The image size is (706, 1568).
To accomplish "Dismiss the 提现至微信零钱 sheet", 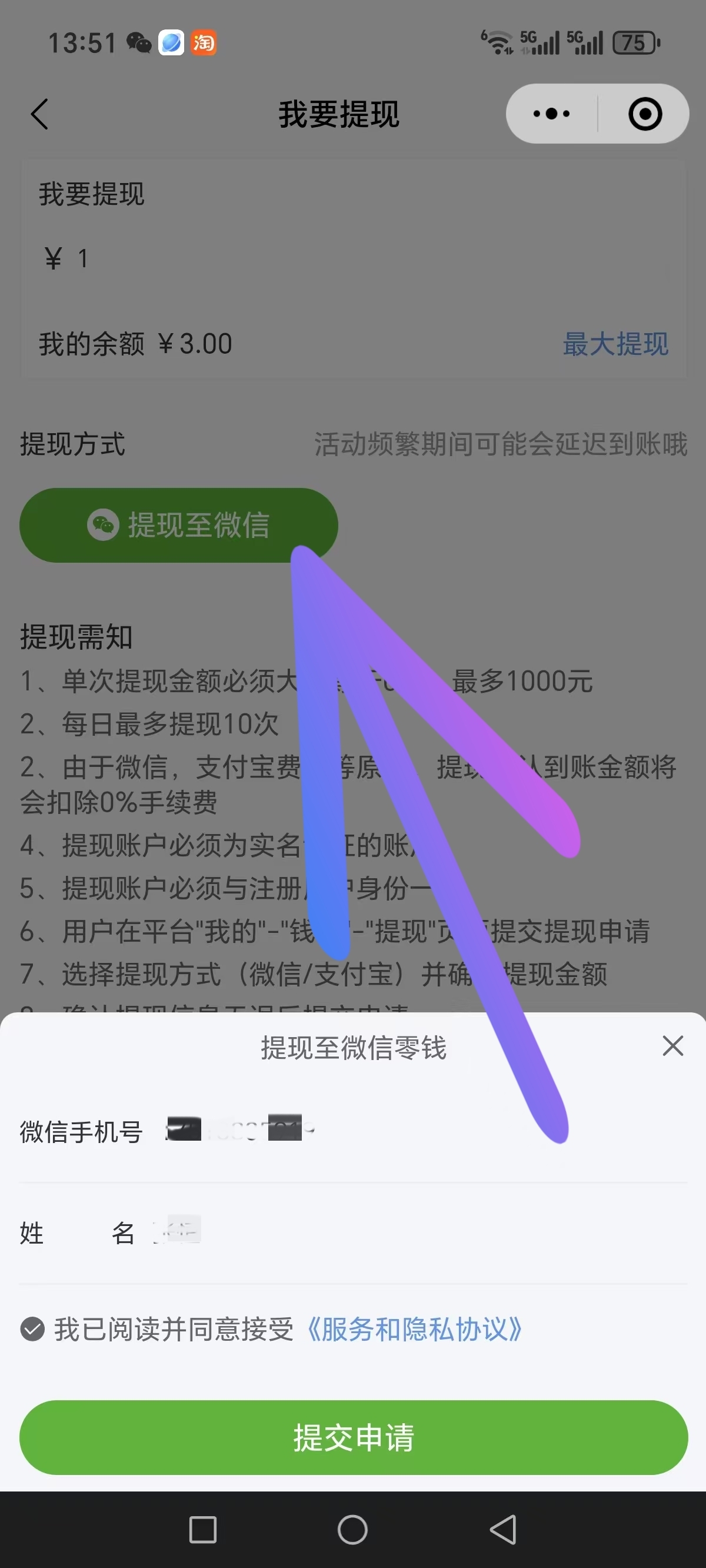I will pyautogui.click(x=672, y=1047).
